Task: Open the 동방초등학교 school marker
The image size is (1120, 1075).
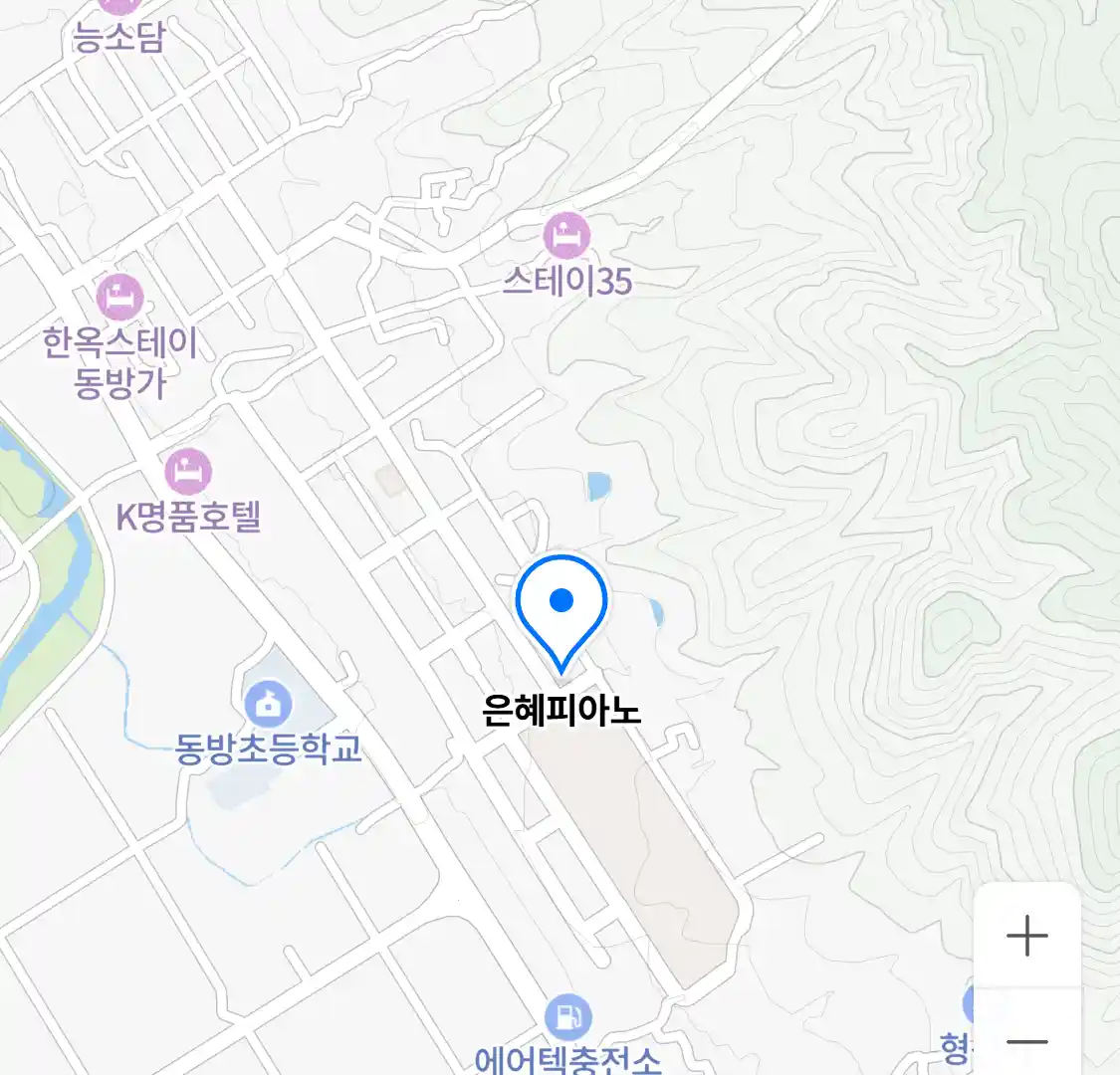Action: pyautogui.click(x=267, y=705)
